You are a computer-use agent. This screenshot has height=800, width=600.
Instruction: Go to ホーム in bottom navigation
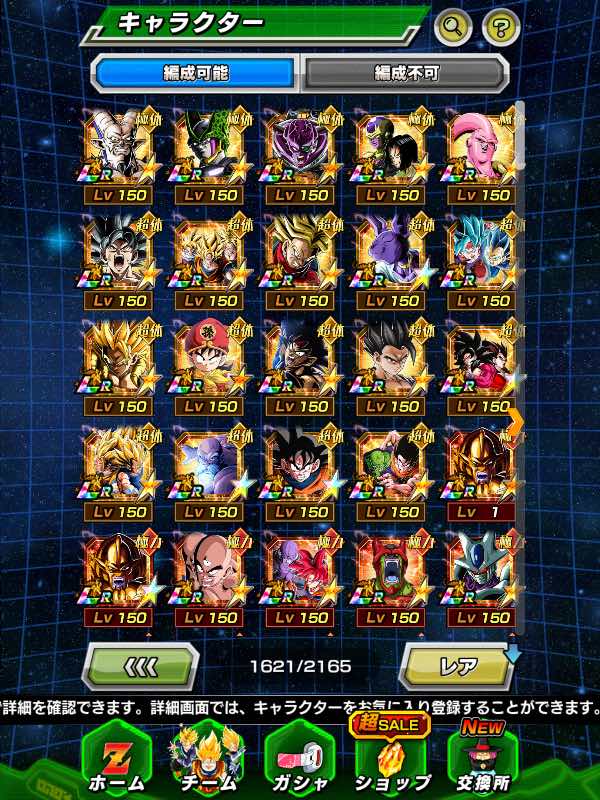(x=117, y=760)
